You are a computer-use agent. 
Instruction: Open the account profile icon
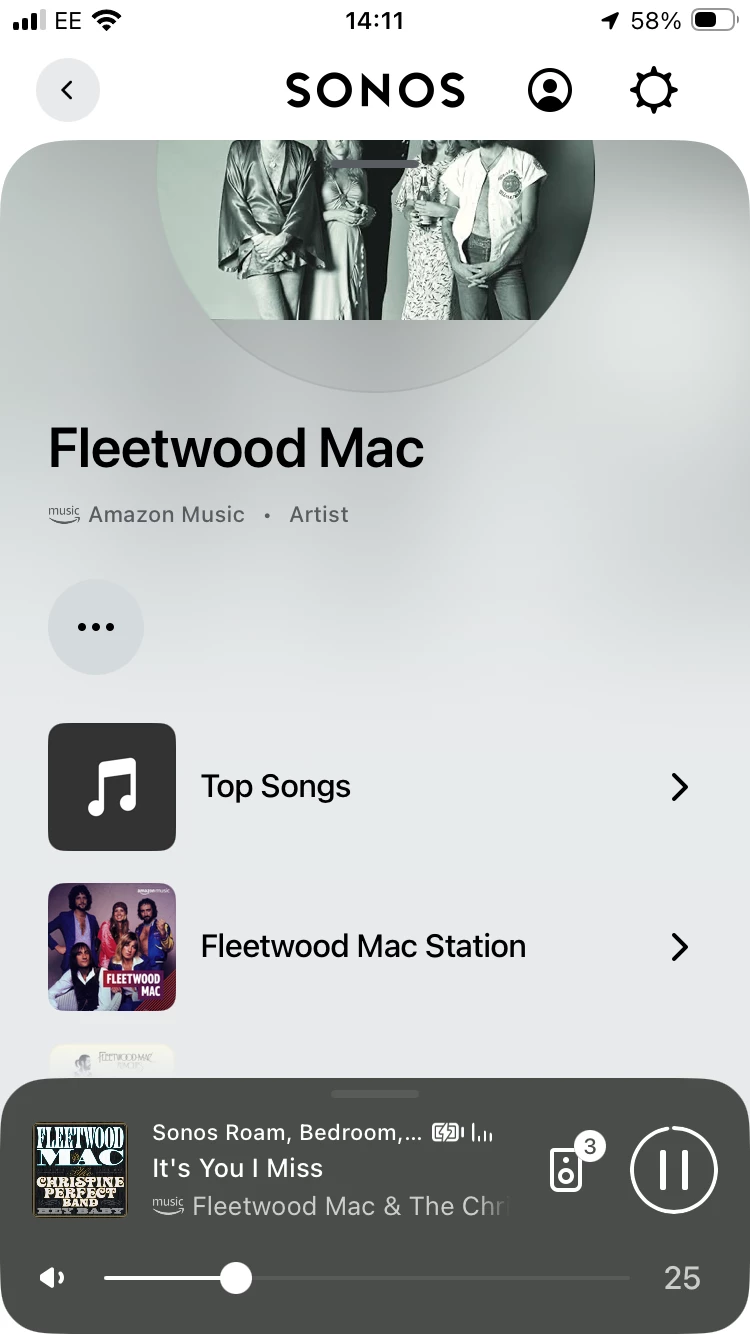coord(549,90)
